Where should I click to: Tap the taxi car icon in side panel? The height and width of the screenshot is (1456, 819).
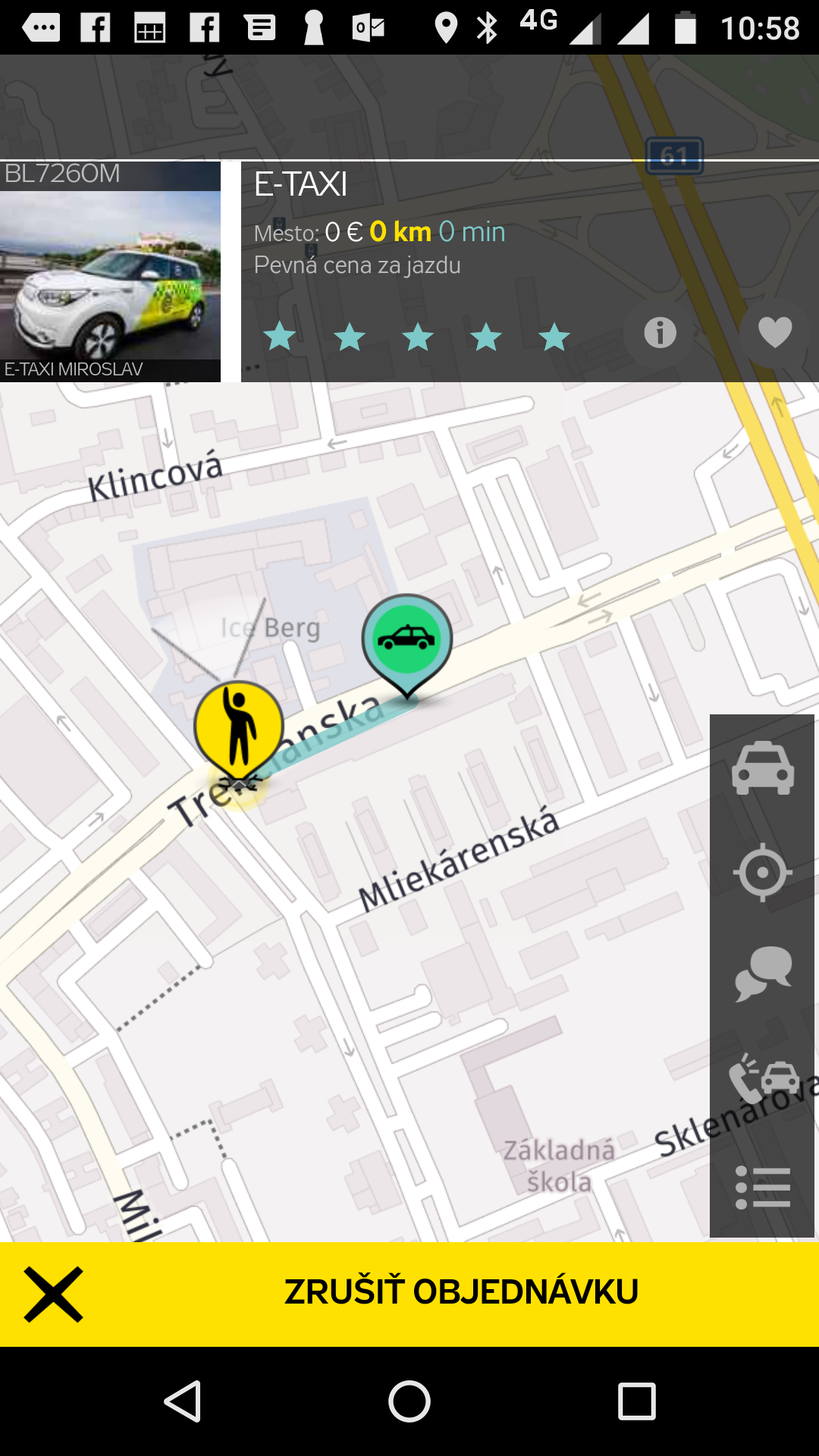[763, 767]
